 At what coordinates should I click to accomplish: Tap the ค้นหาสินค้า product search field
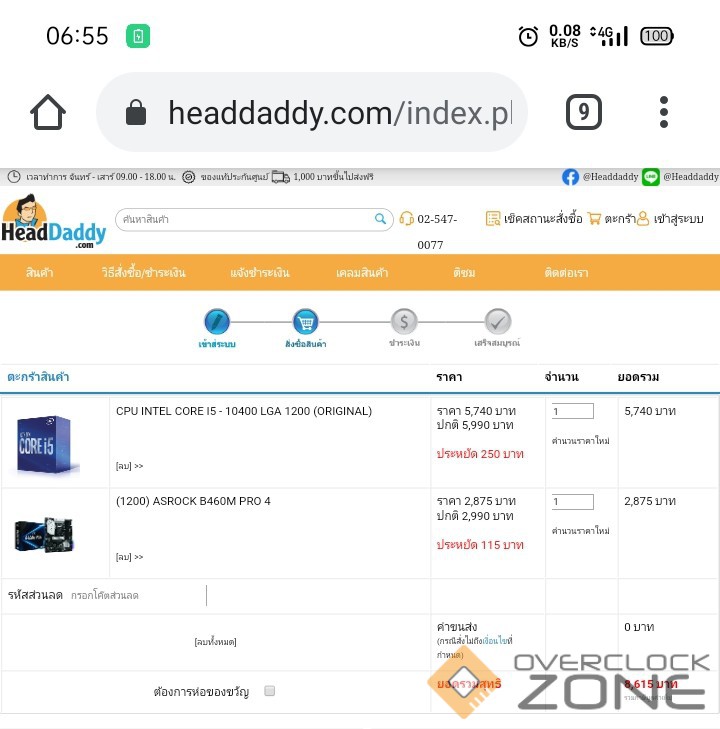[243, 218]
